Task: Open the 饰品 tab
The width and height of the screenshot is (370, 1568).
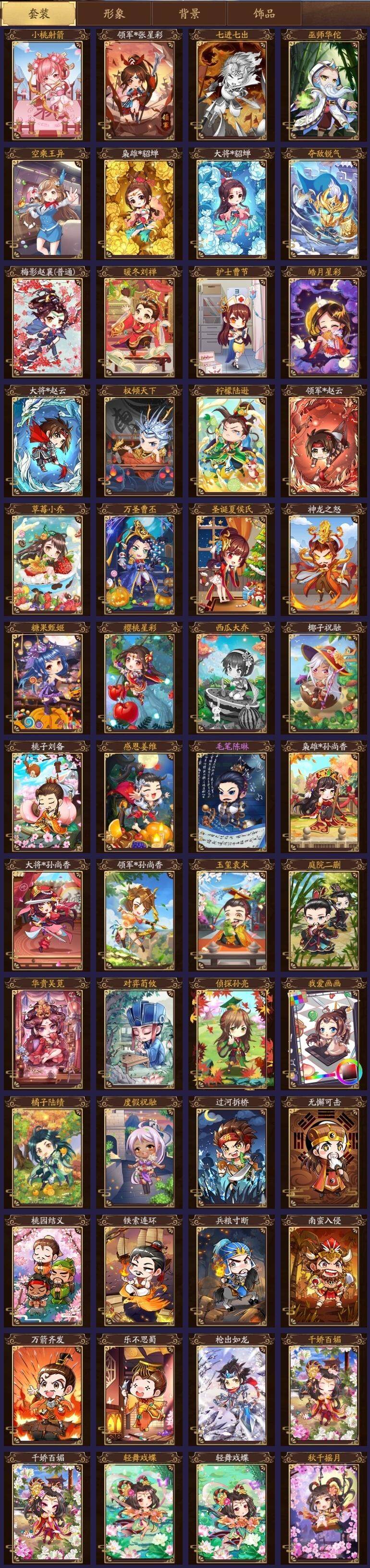Action: point(264,13)
